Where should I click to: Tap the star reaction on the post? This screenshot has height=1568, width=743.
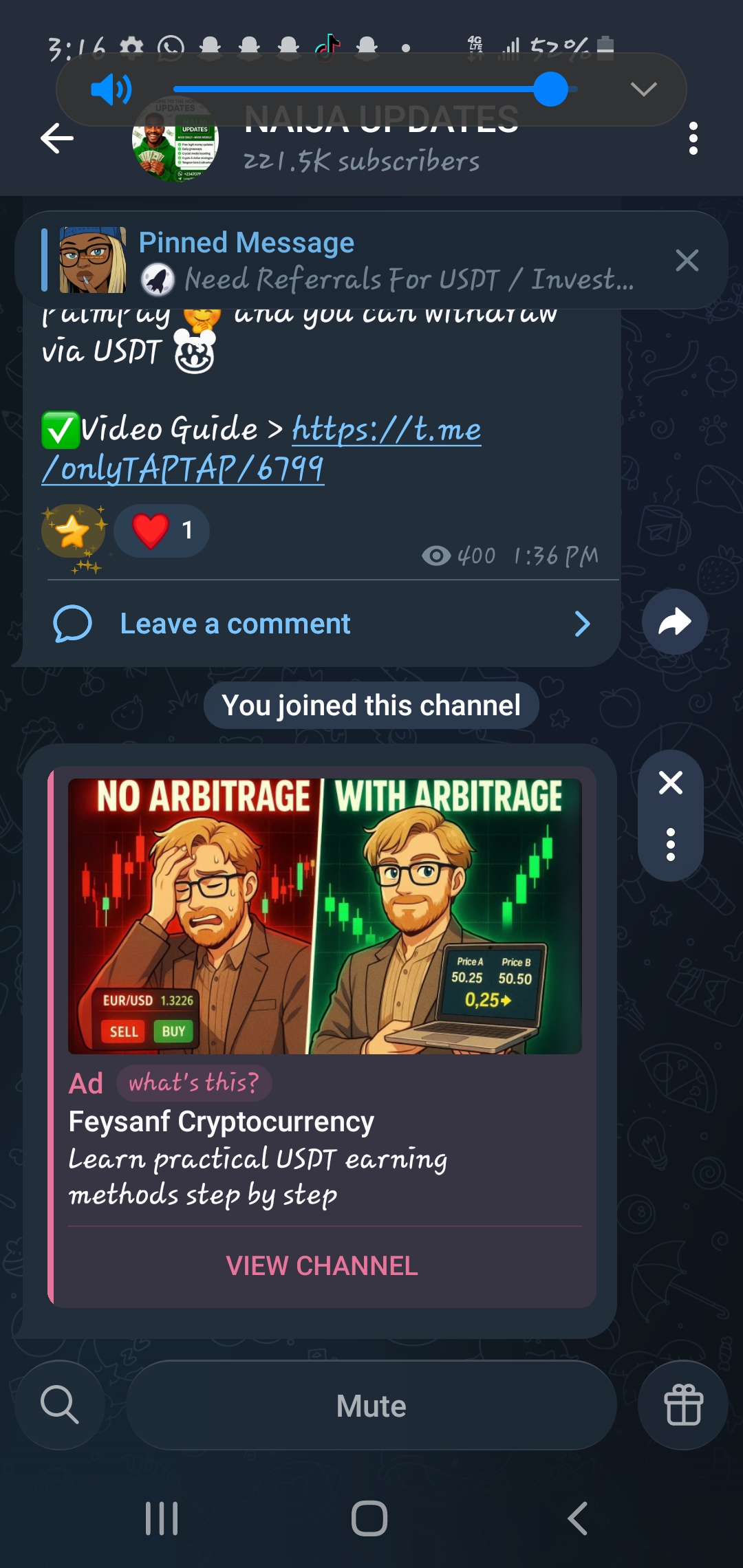[73, 532]
